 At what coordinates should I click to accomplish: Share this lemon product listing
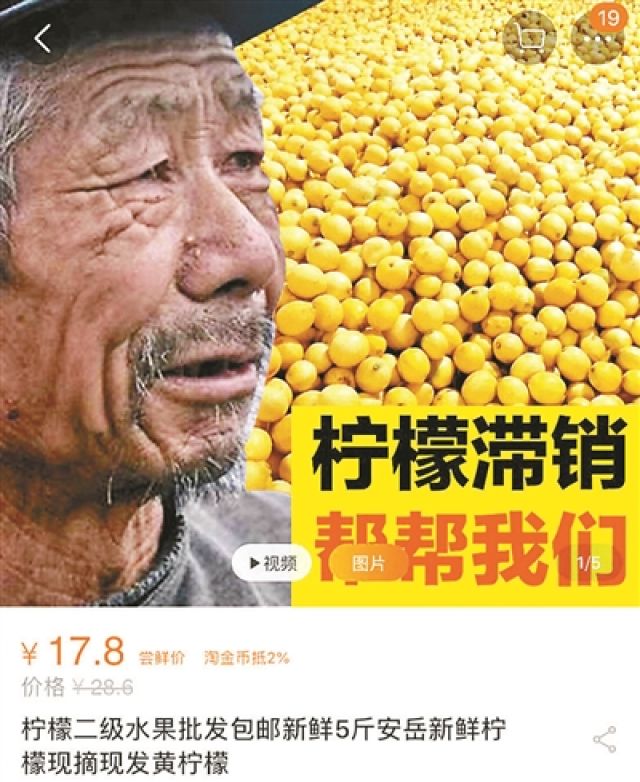pyautogui.click(x=604, y=740)
